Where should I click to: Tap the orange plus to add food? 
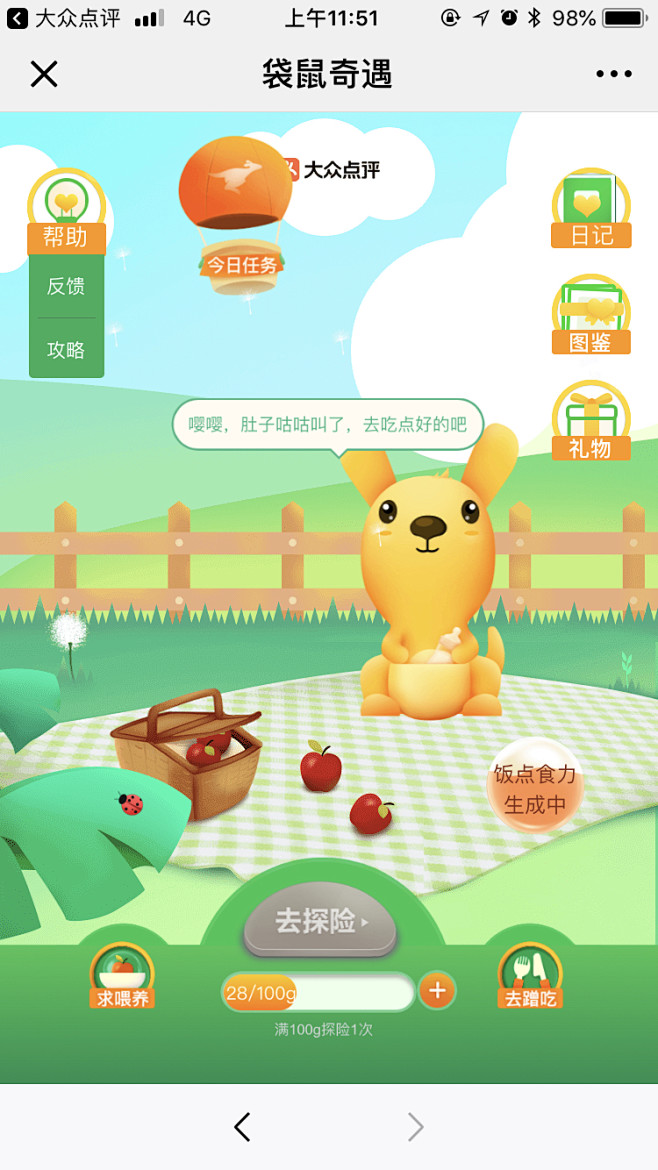pyautogui.click(x=437, y=991)
